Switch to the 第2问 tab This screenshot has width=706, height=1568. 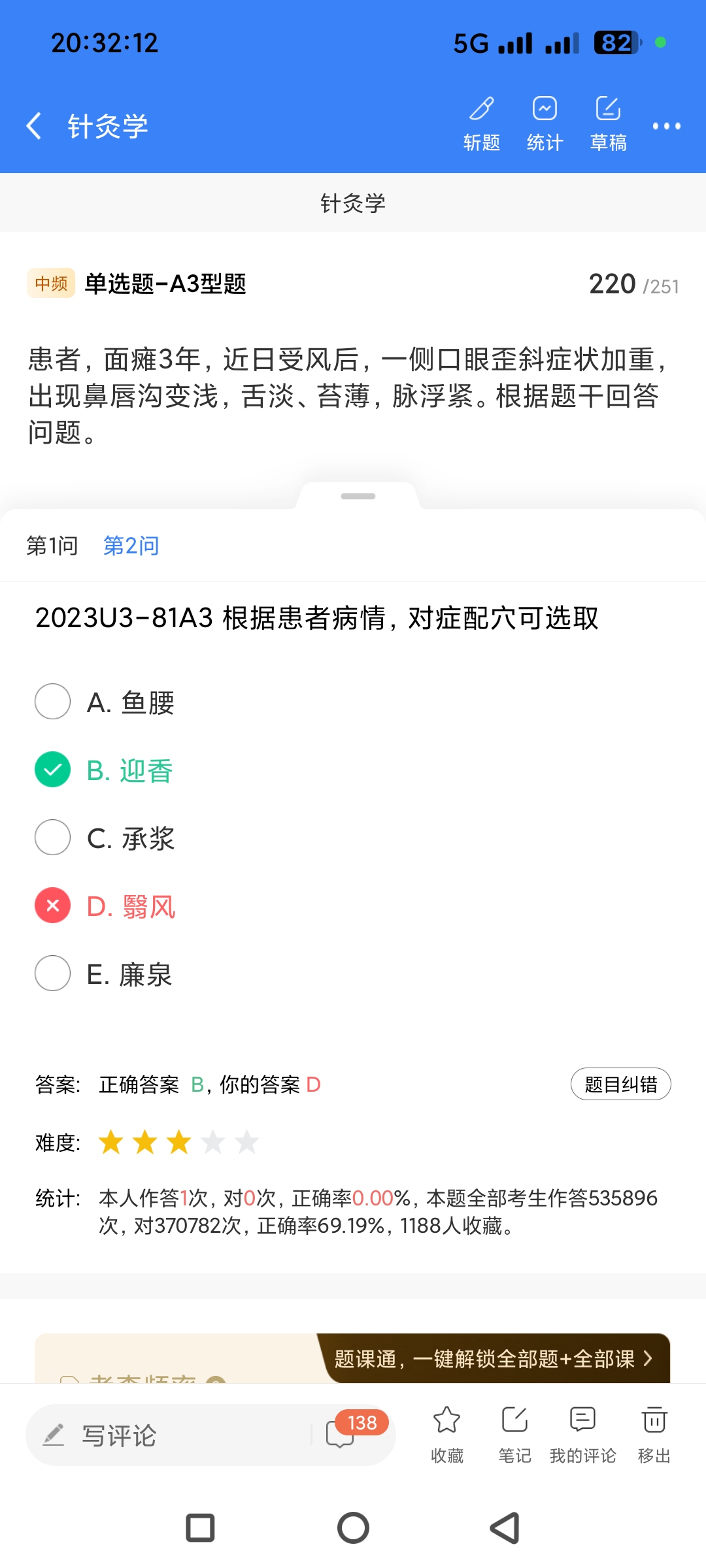(x=131, y=546)
